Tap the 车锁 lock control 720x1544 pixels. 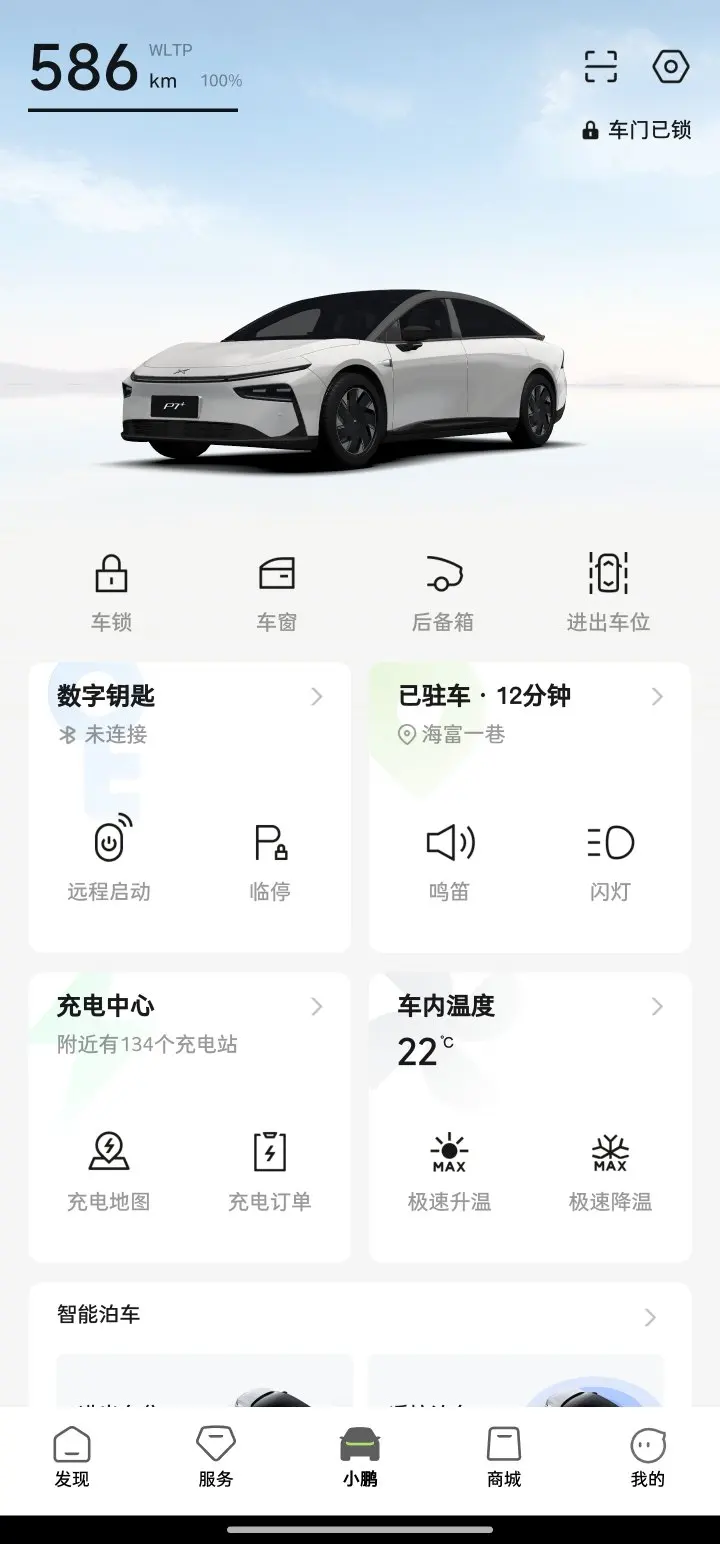tap(111, 591)
